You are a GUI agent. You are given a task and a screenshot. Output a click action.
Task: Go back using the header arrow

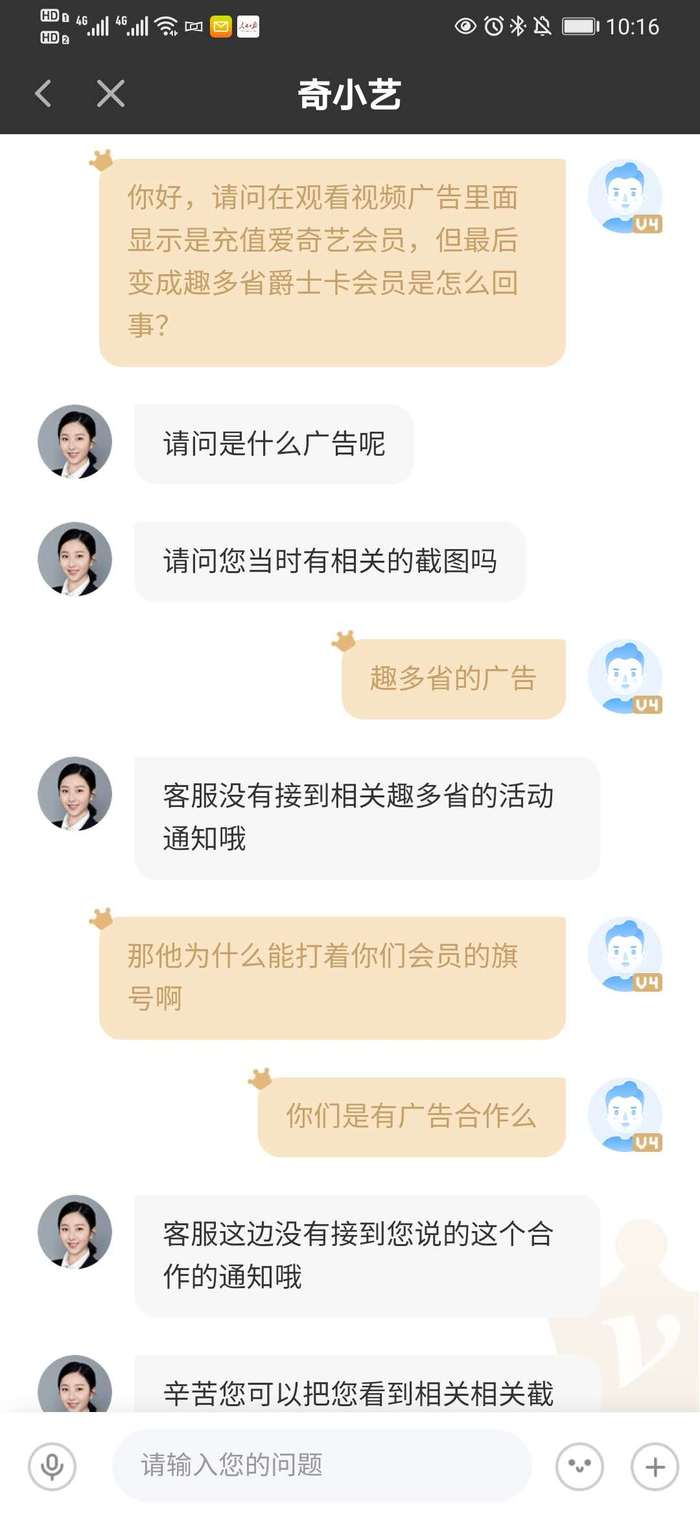coord(43,94)
